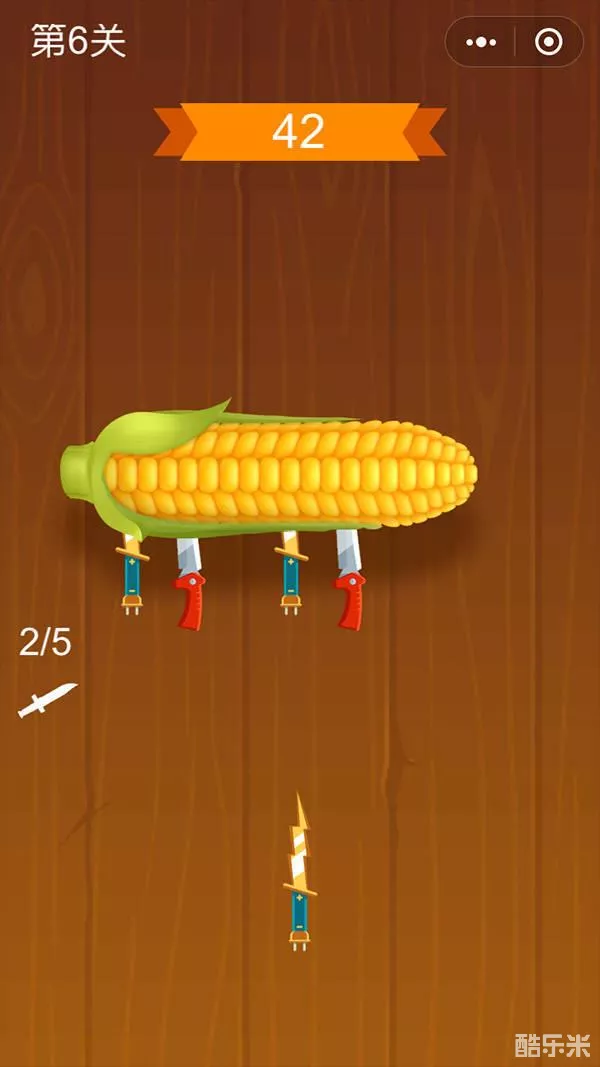Close the mini program via circle button

(548, 42)
